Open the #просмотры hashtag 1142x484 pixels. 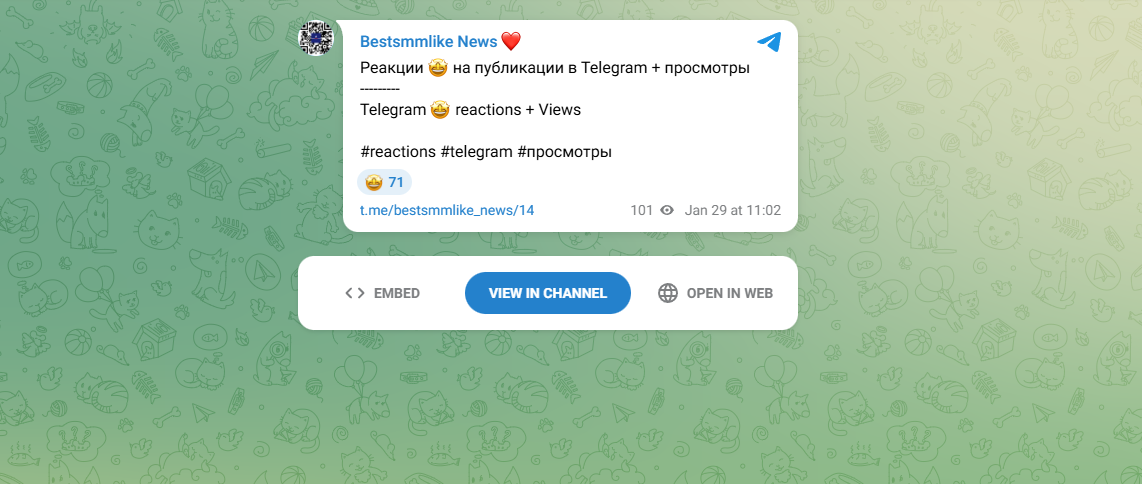click(564, 152)
